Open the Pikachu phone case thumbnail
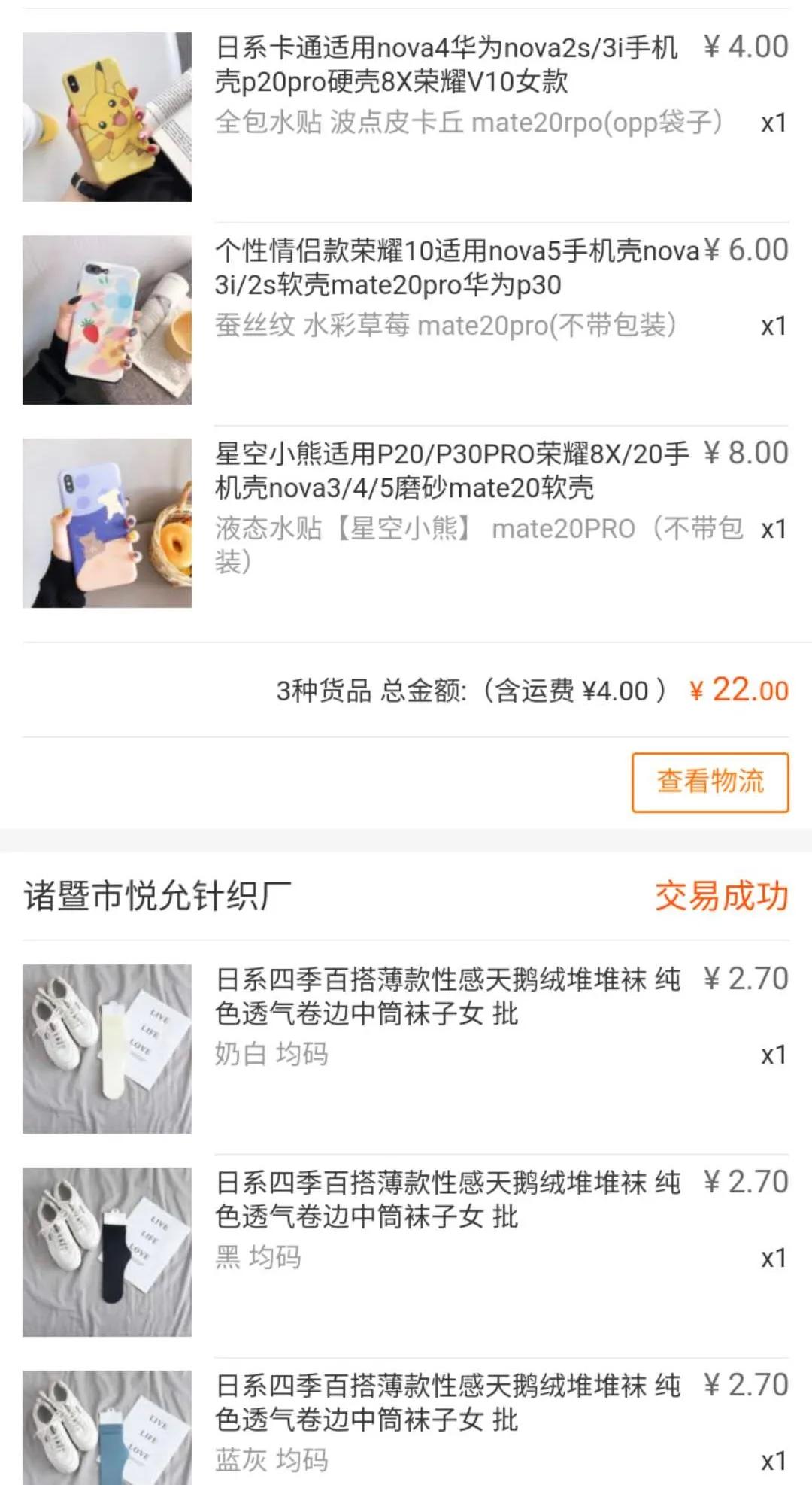 [x=108, y=117]
